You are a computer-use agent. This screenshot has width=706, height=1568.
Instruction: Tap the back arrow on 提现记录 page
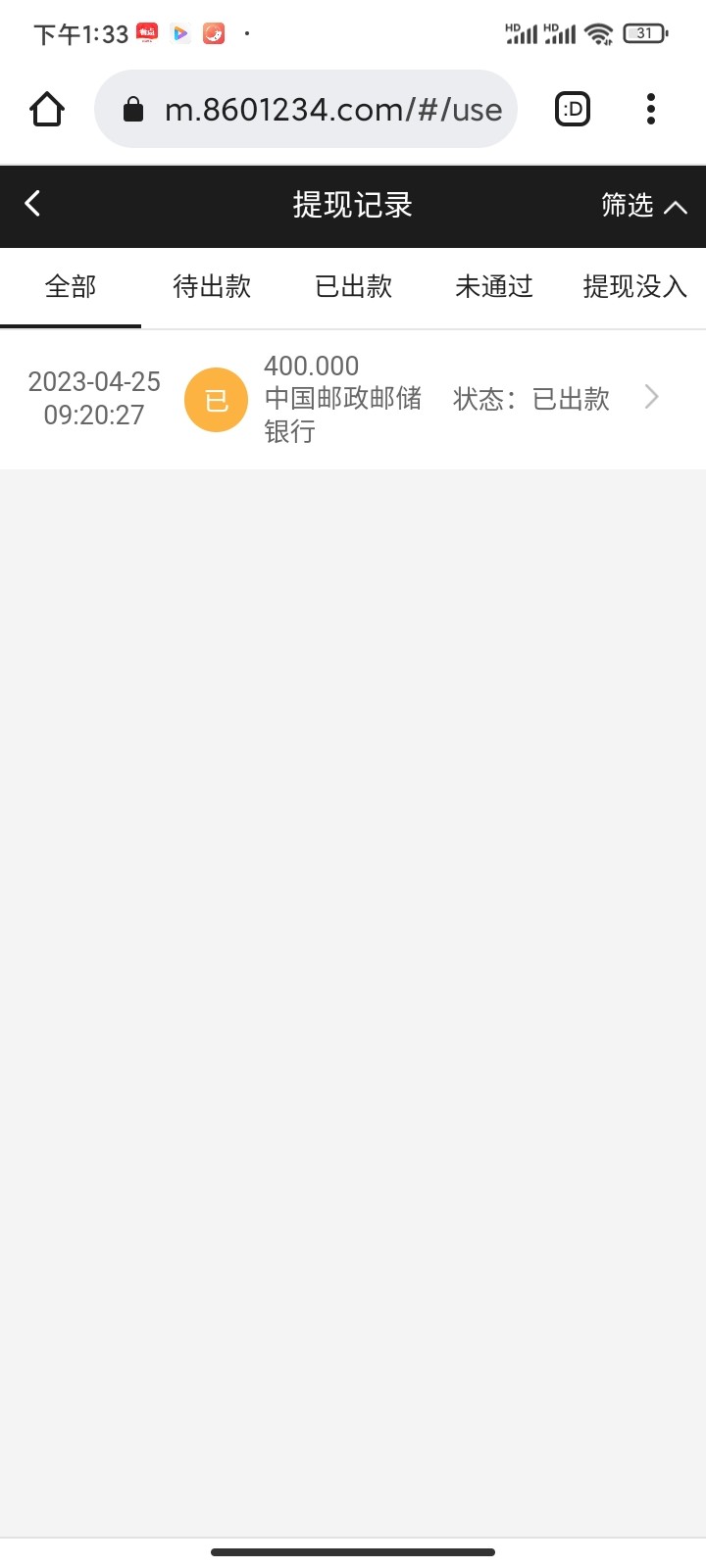(x=33, y=204)
